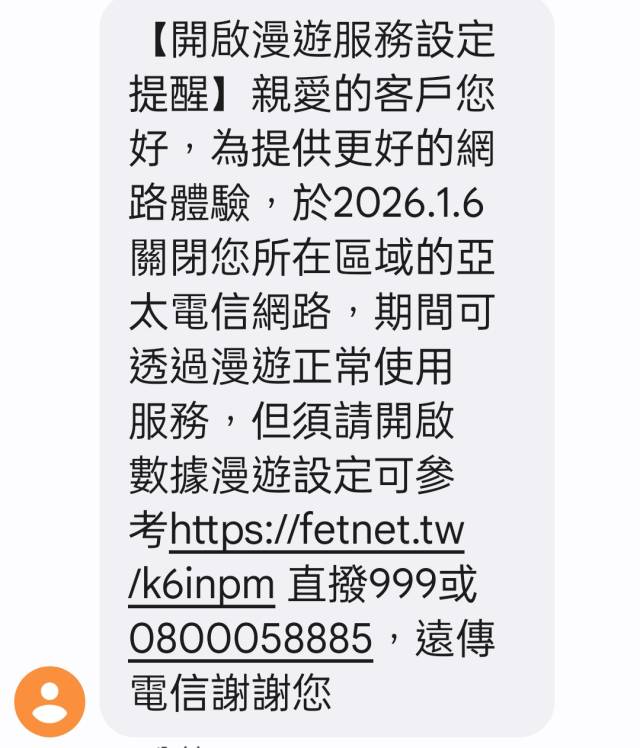Tap the phone number 0800058885
Viewport: 640px width, 748px height.
[250, 638]
